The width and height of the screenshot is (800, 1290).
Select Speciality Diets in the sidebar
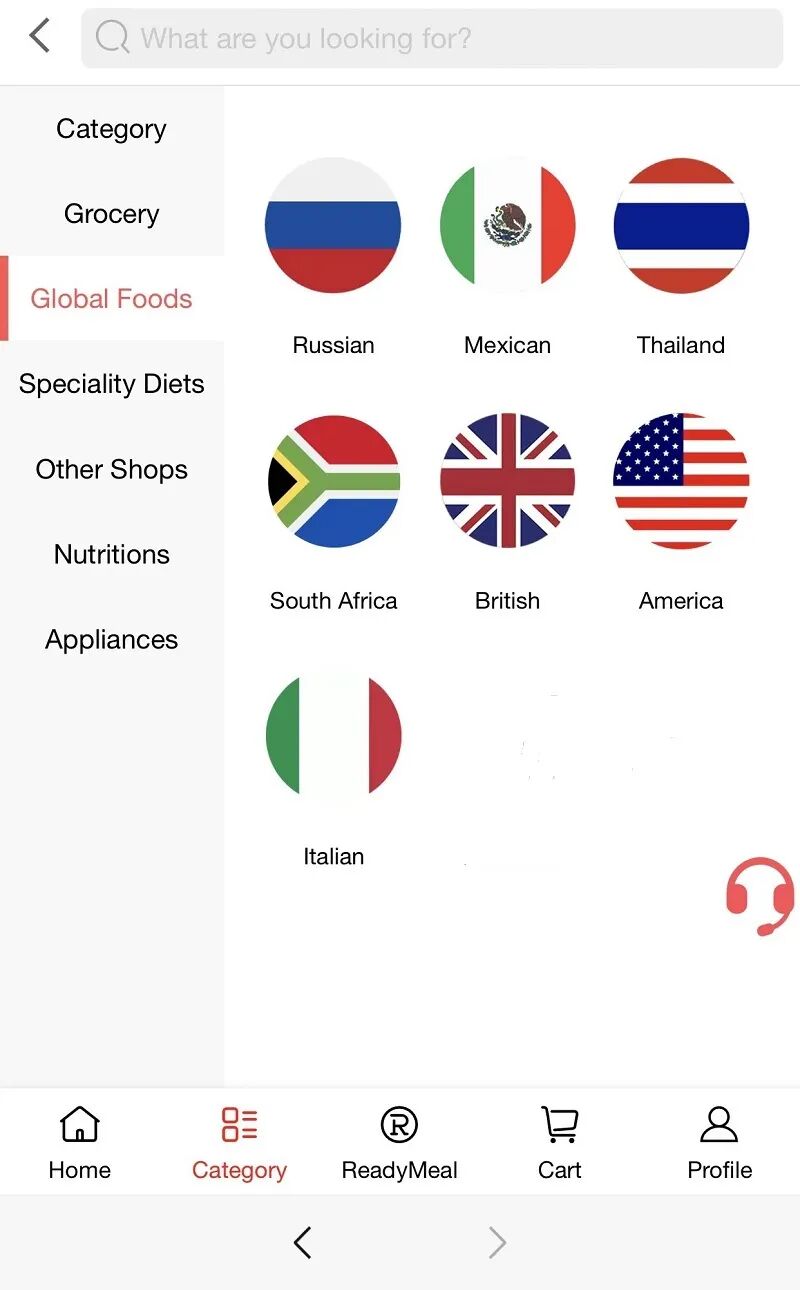111,384
